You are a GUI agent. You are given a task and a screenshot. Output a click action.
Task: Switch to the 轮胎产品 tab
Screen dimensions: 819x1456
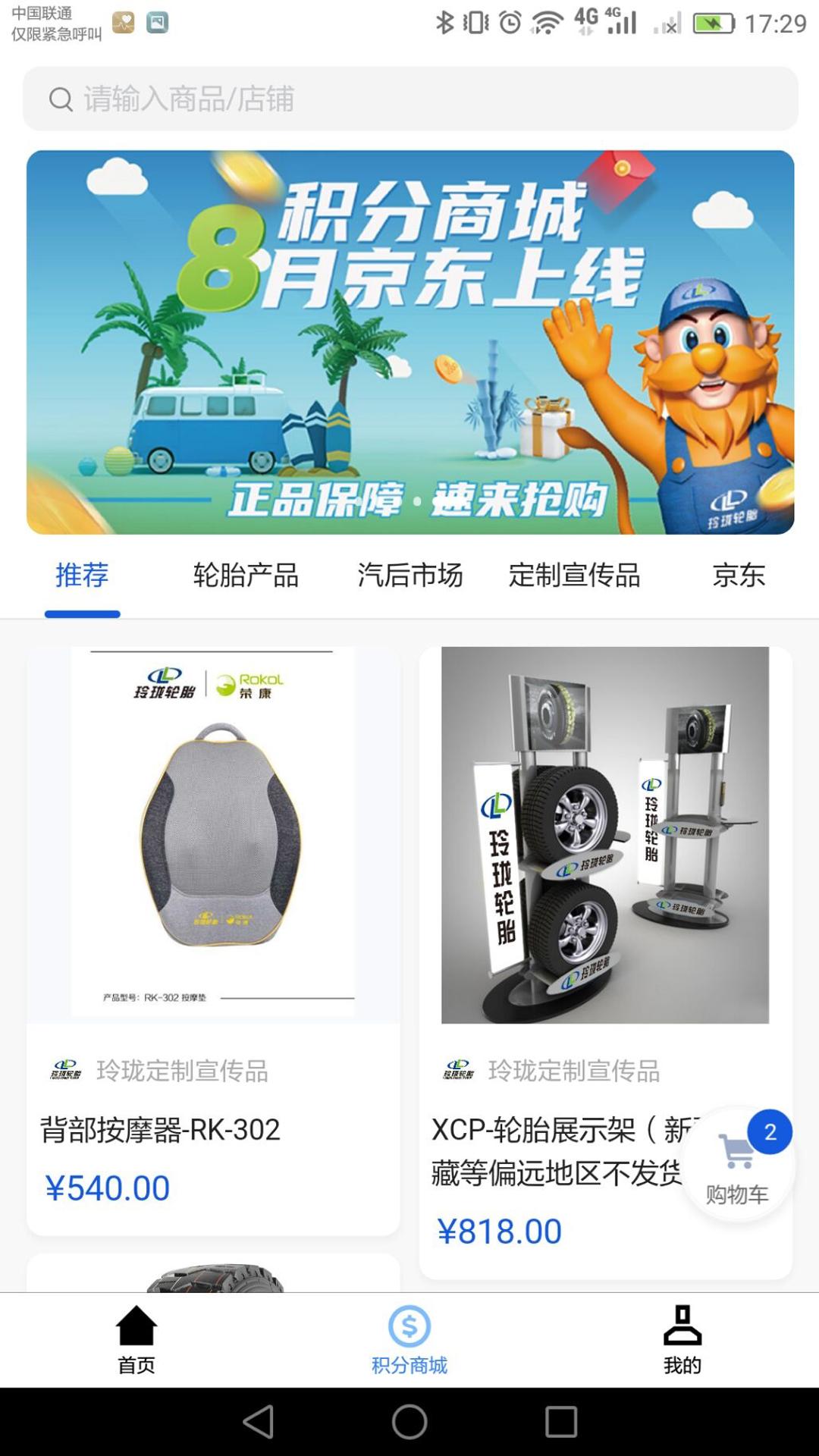click(246, 576)
